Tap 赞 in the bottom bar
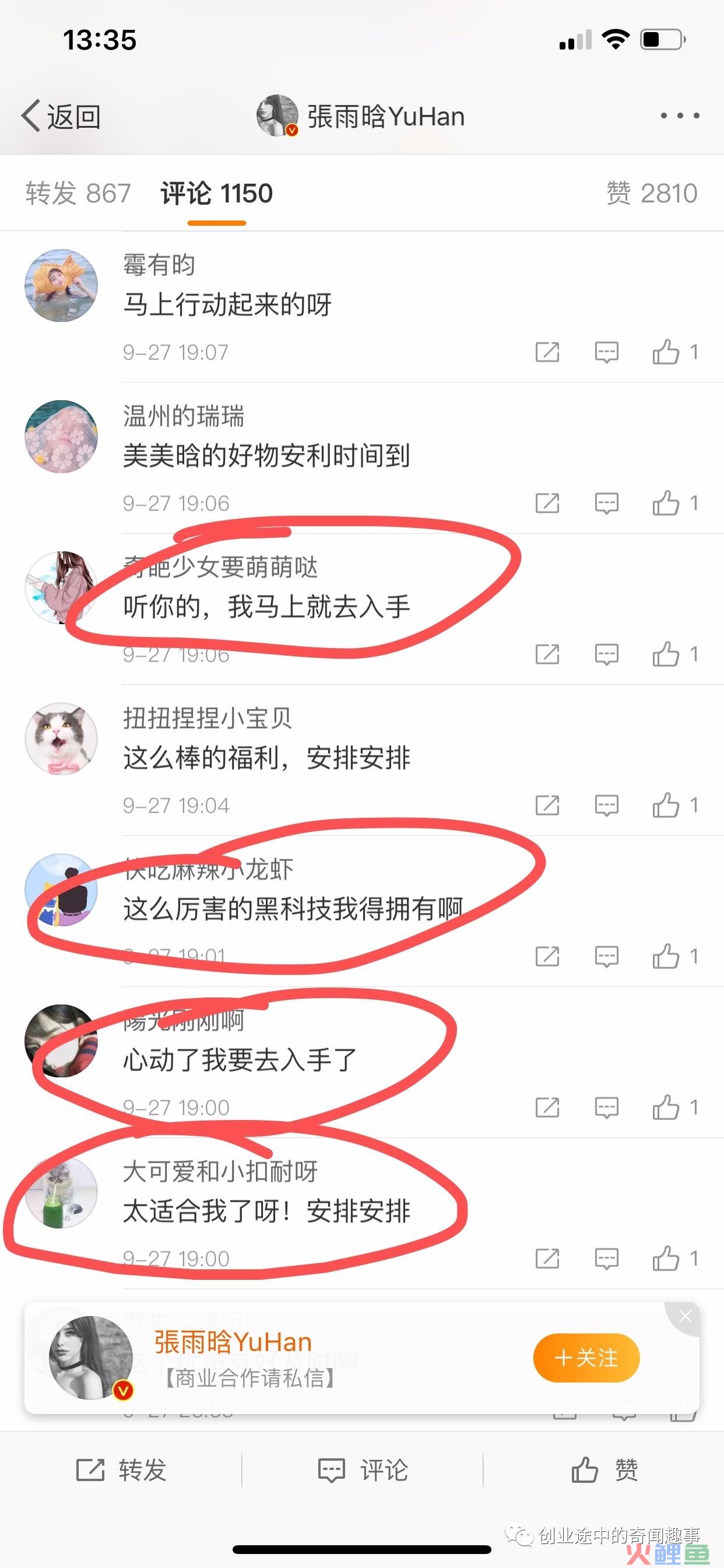The image size is (724, 1568). (x=604, y=1470)
